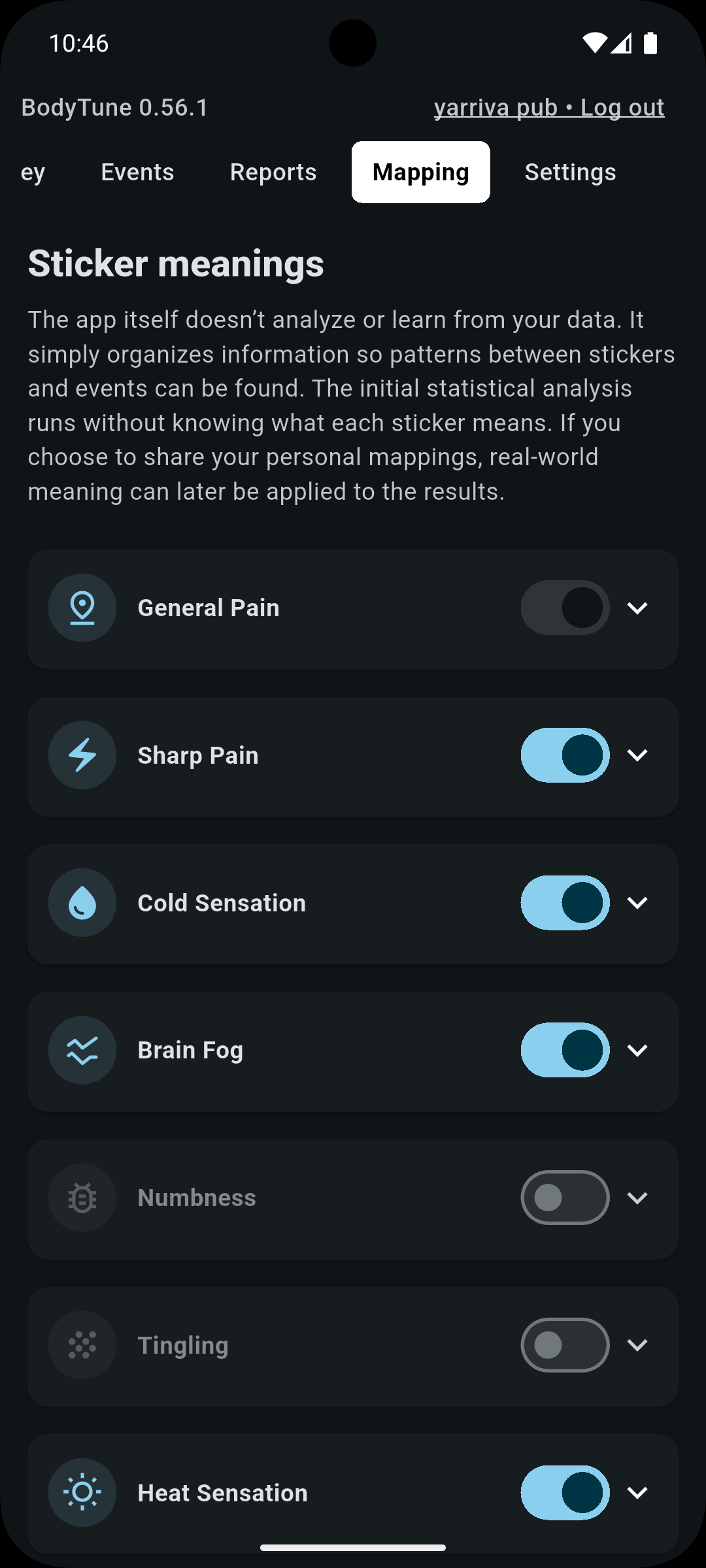Expand the Numbness chevron

coord(637,1198)
